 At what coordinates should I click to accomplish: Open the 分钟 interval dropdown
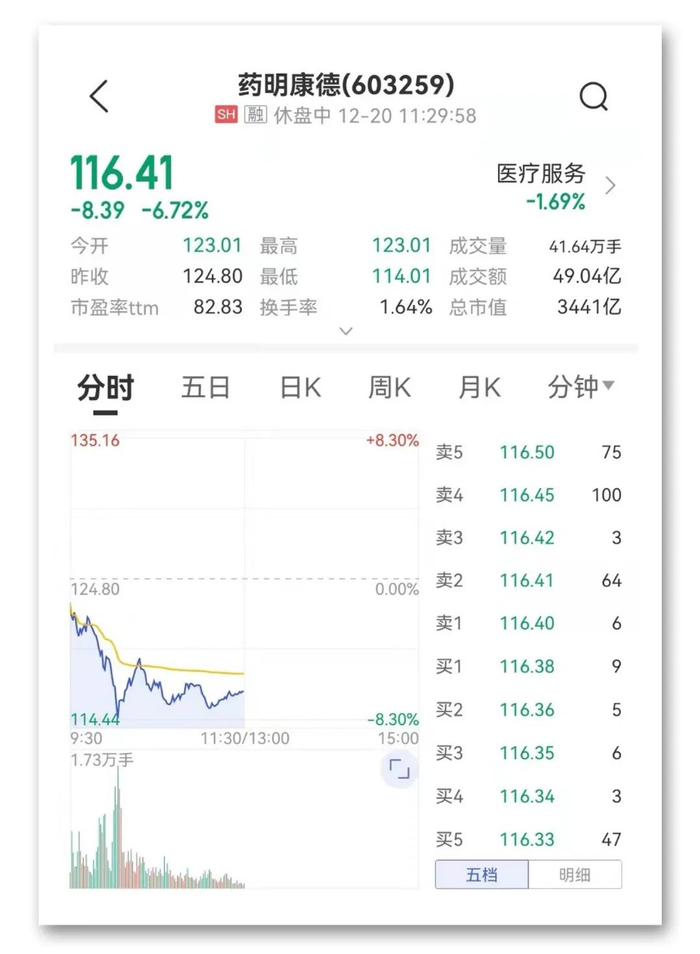pos(580,388)
